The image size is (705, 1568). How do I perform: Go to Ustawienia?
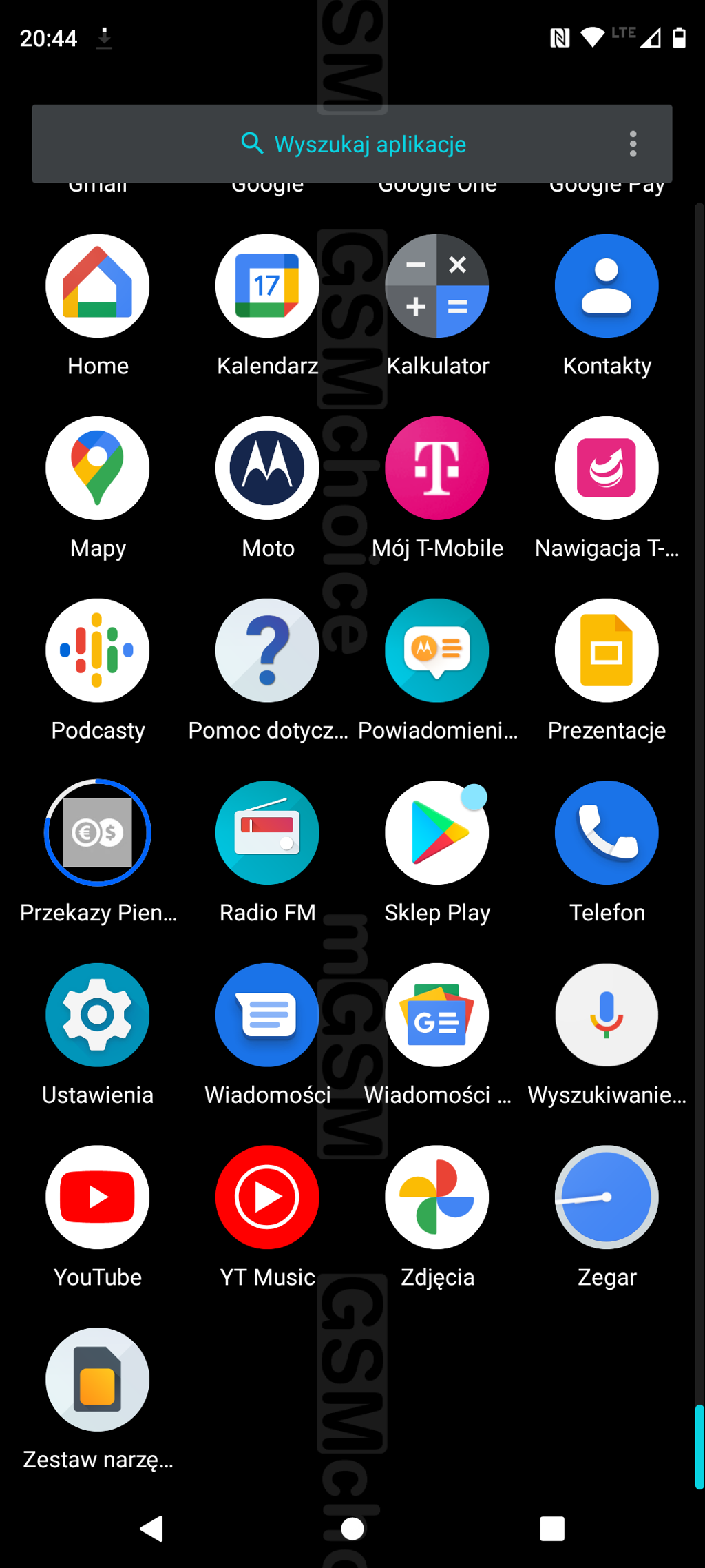[x=98, y=1015]
